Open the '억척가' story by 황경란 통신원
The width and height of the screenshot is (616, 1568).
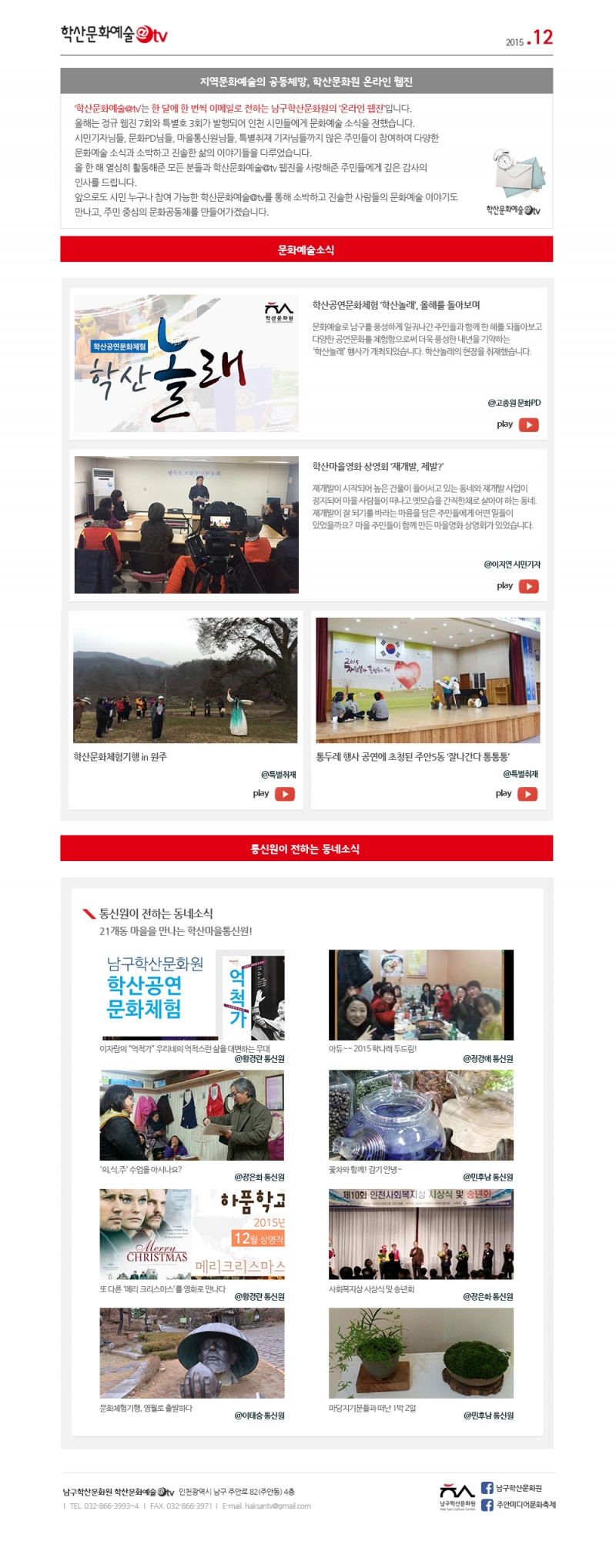tap(192, 994)
